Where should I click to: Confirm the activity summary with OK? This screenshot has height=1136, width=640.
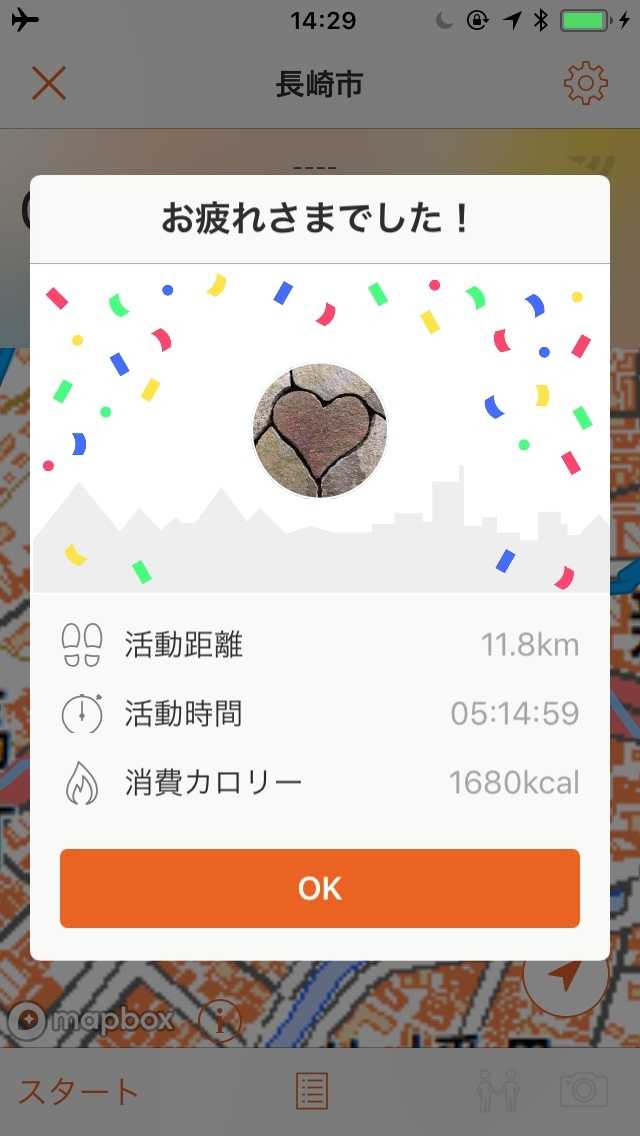[x=320, y=888]
